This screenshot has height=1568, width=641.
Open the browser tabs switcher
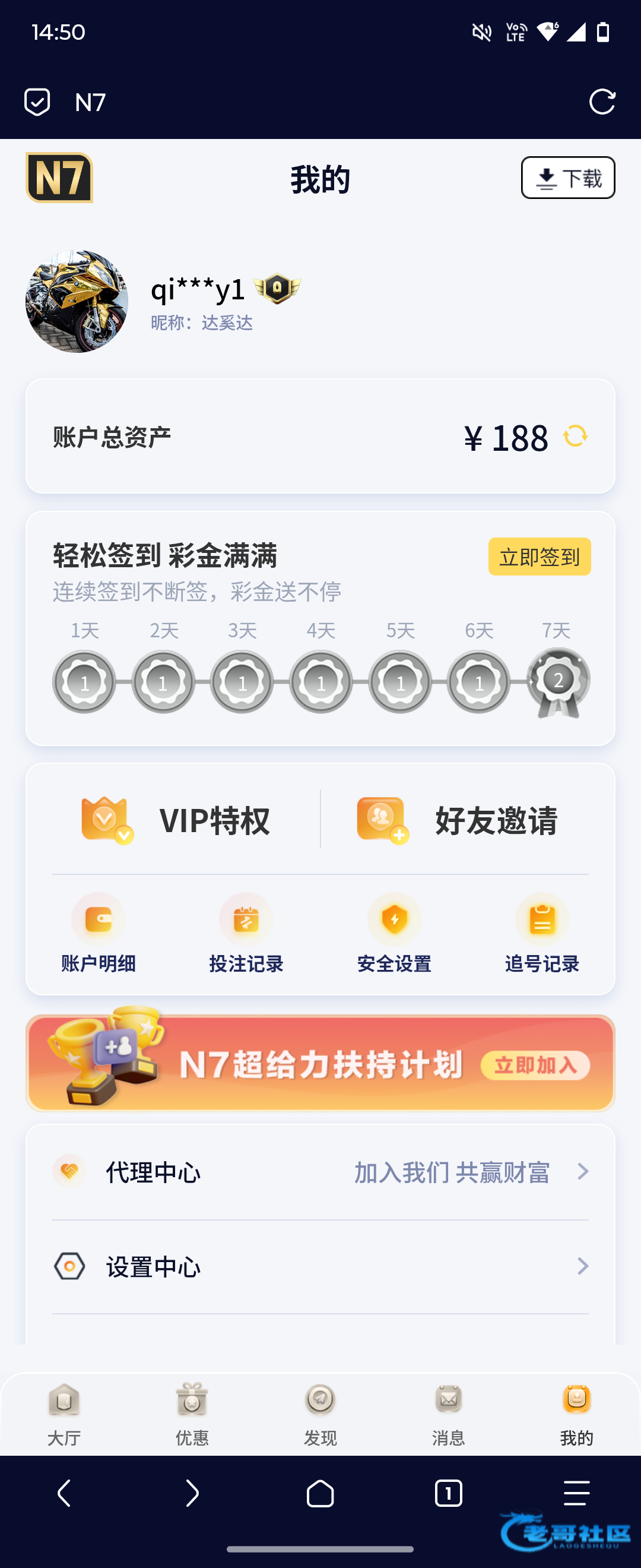point(449,1493)
